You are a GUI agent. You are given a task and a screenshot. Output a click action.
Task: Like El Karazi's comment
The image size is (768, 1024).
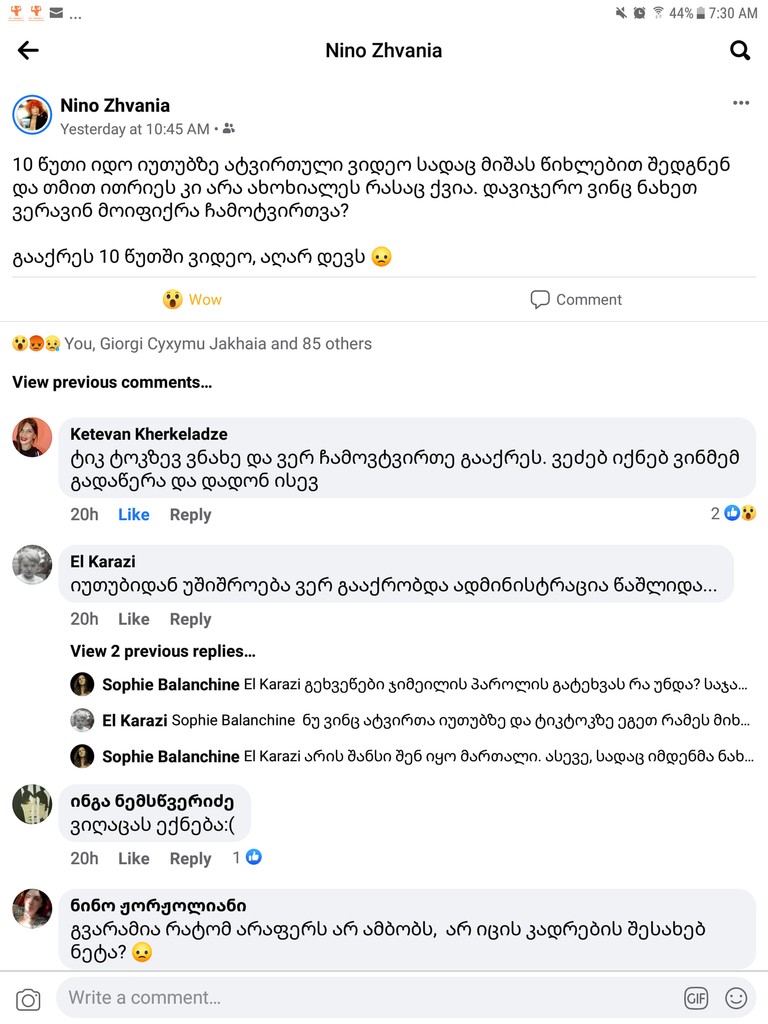[x=133, y=619]
